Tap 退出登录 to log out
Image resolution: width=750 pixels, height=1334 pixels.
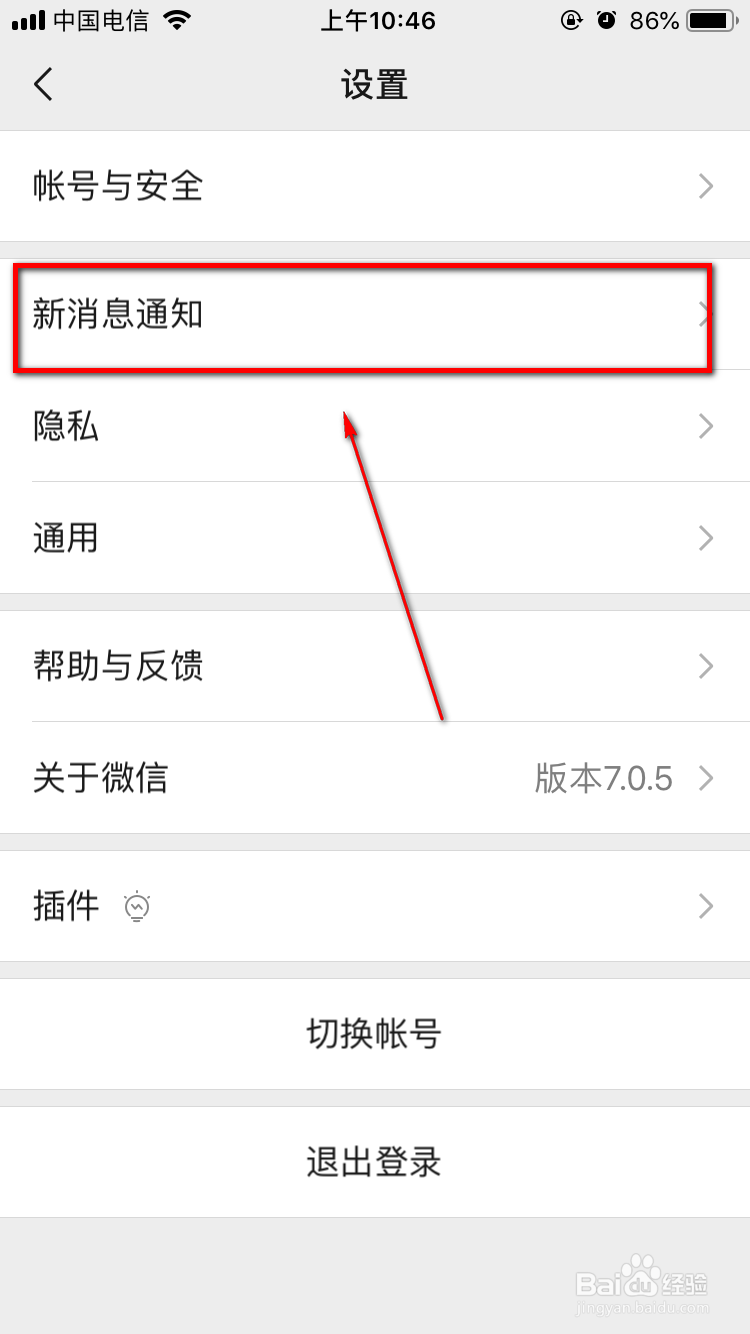click(375, 1162)
